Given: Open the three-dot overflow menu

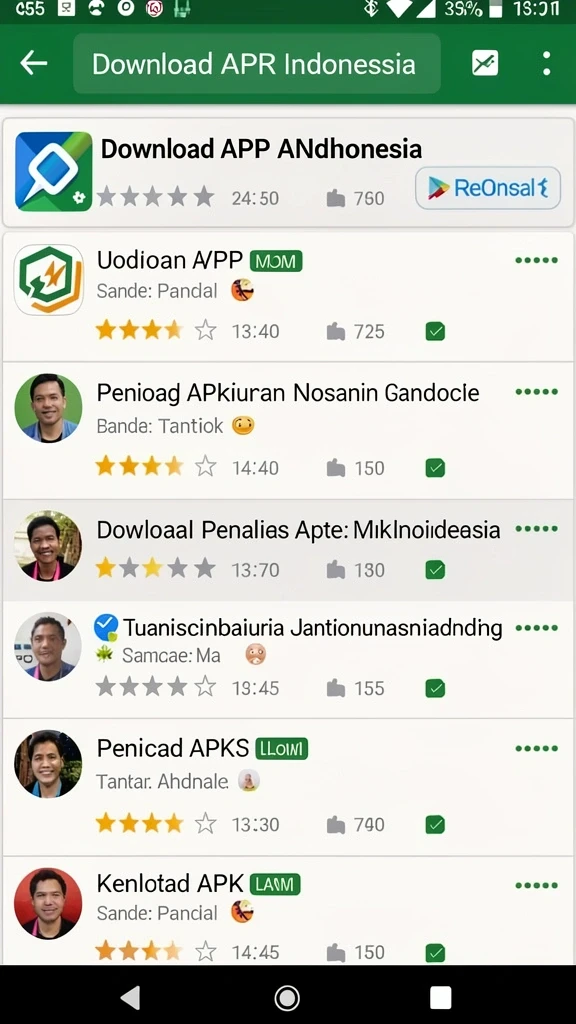Looking at the screenshot, I should tap(546, 63).
